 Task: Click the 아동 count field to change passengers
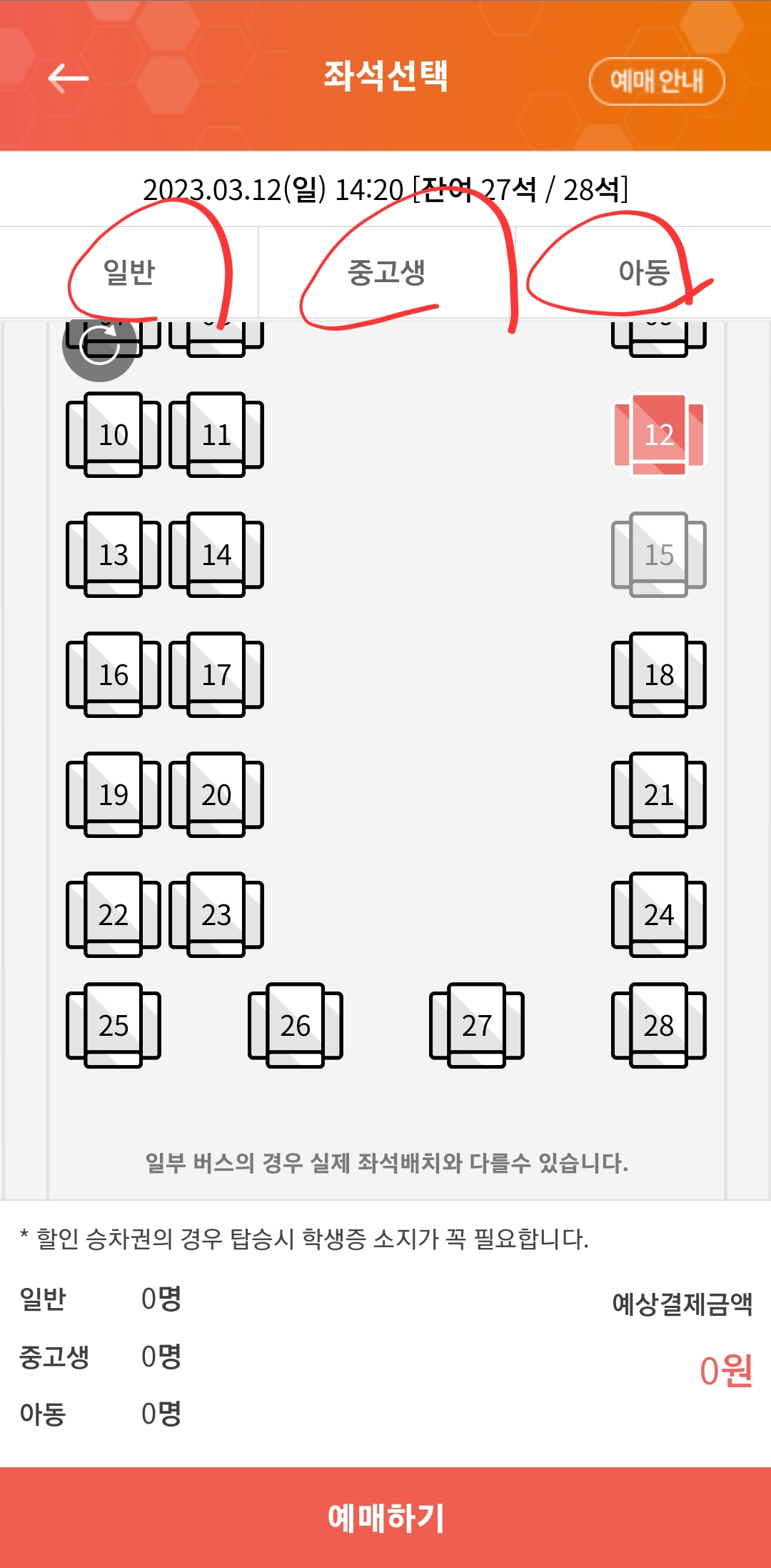tap(161, 1413)
